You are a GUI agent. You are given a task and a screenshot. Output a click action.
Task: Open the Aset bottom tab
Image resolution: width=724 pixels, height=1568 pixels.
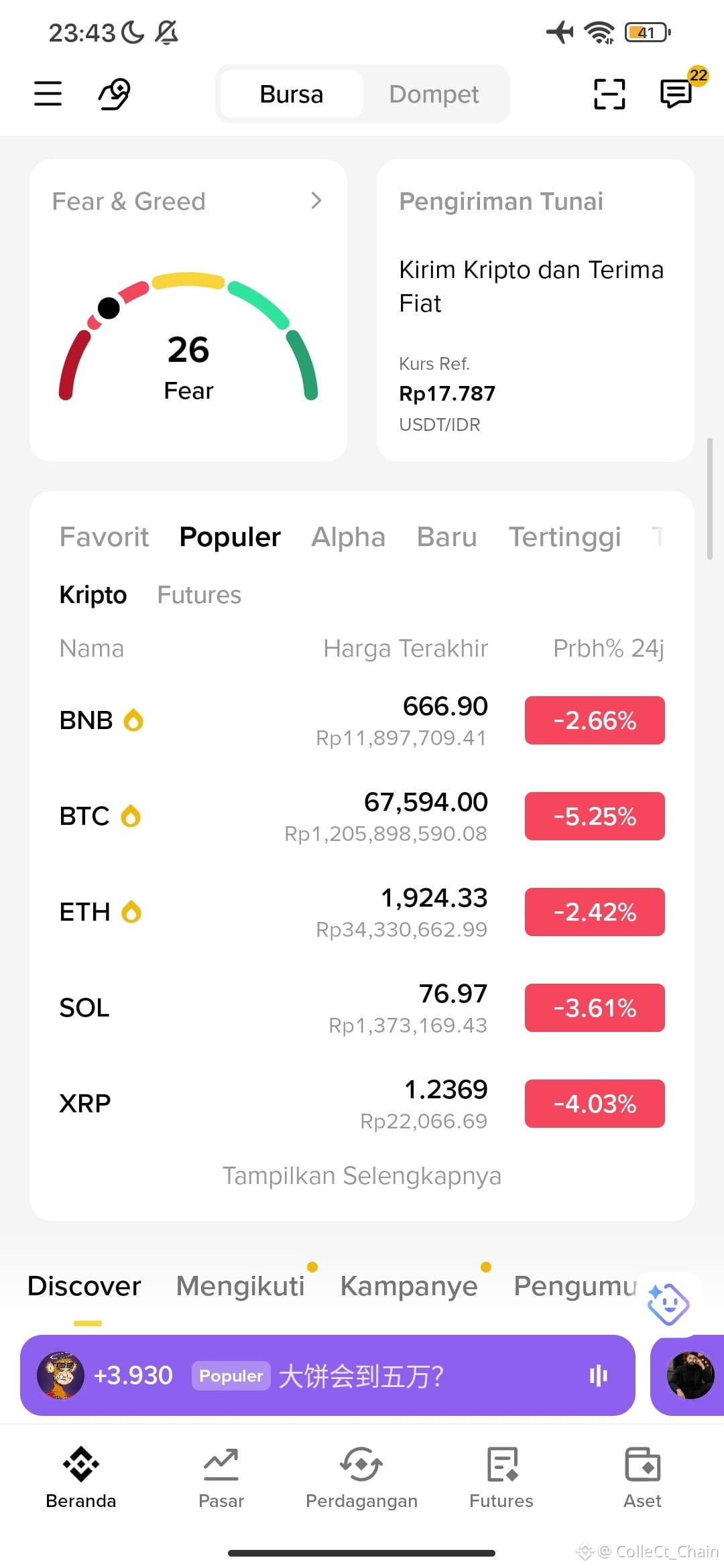642,1478
